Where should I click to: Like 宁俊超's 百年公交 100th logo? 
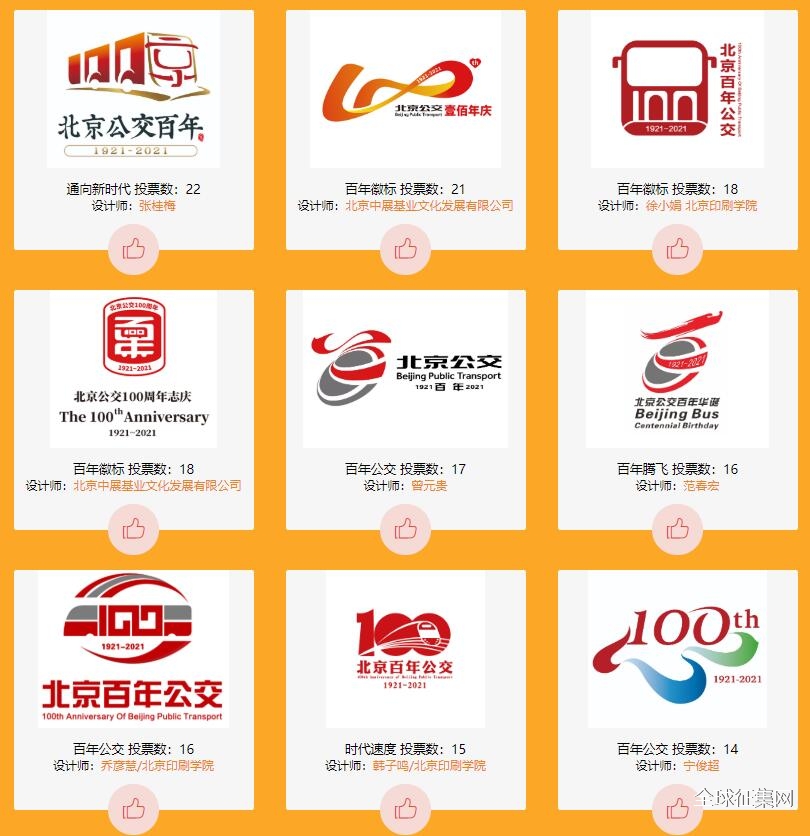point(677,809)
